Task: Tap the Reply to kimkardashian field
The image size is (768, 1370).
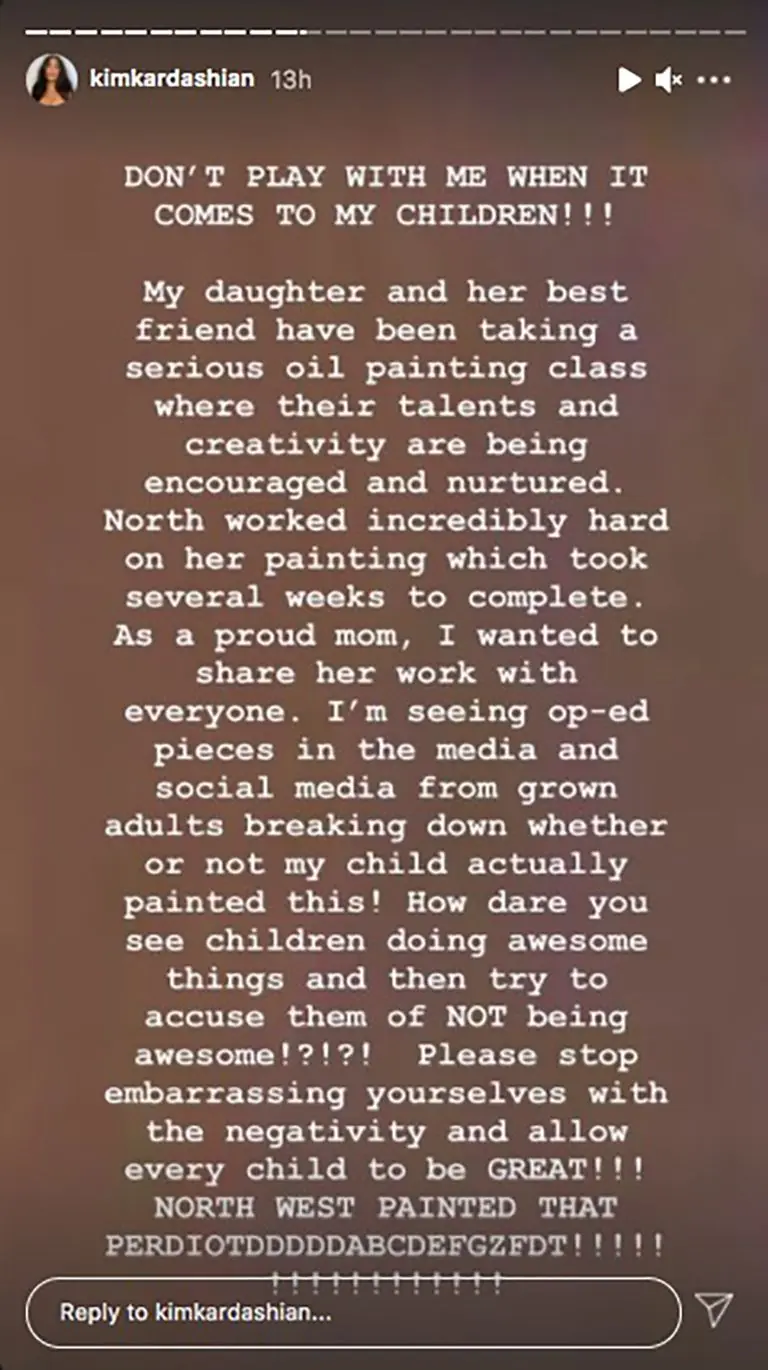Action: point(352,1312)
